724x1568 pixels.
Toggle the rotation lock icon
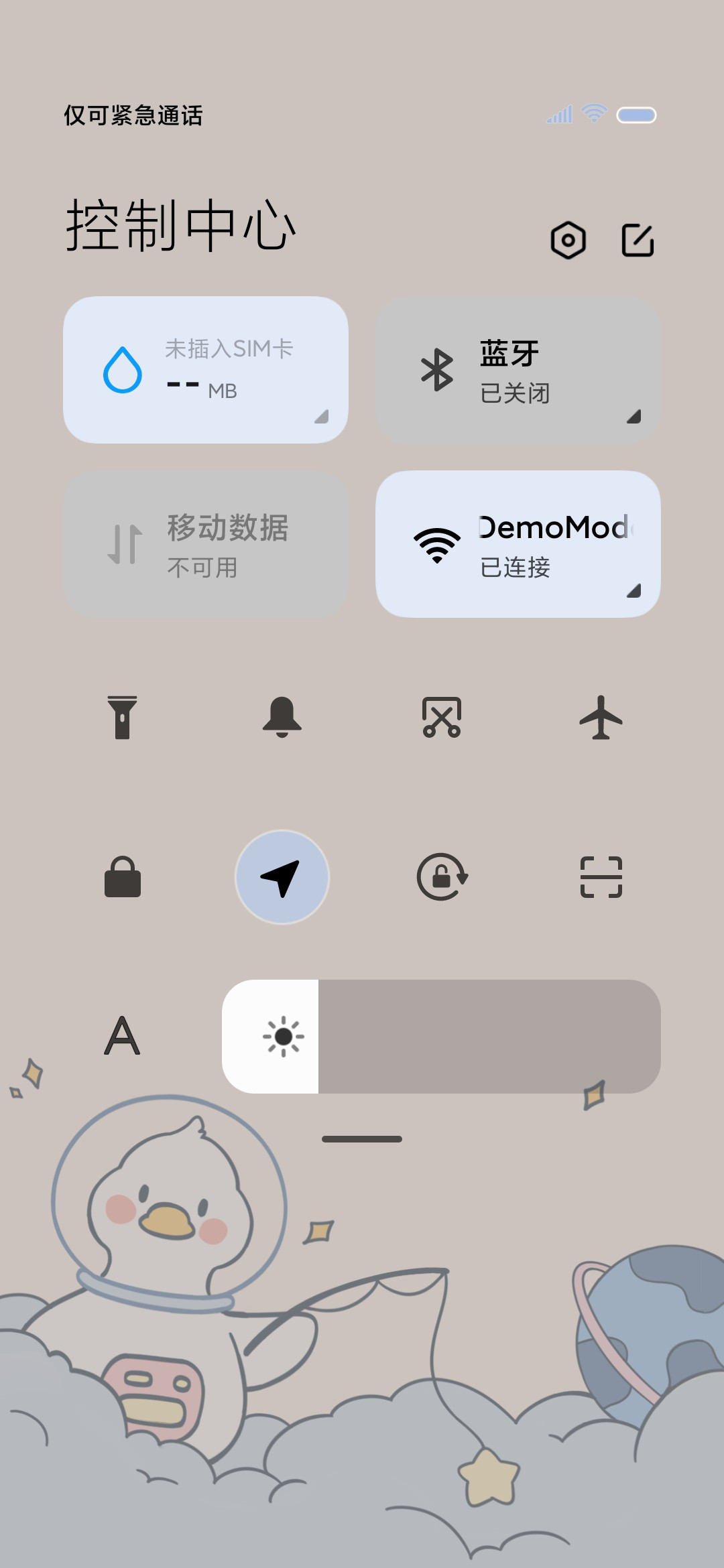(x=442, y=876)
